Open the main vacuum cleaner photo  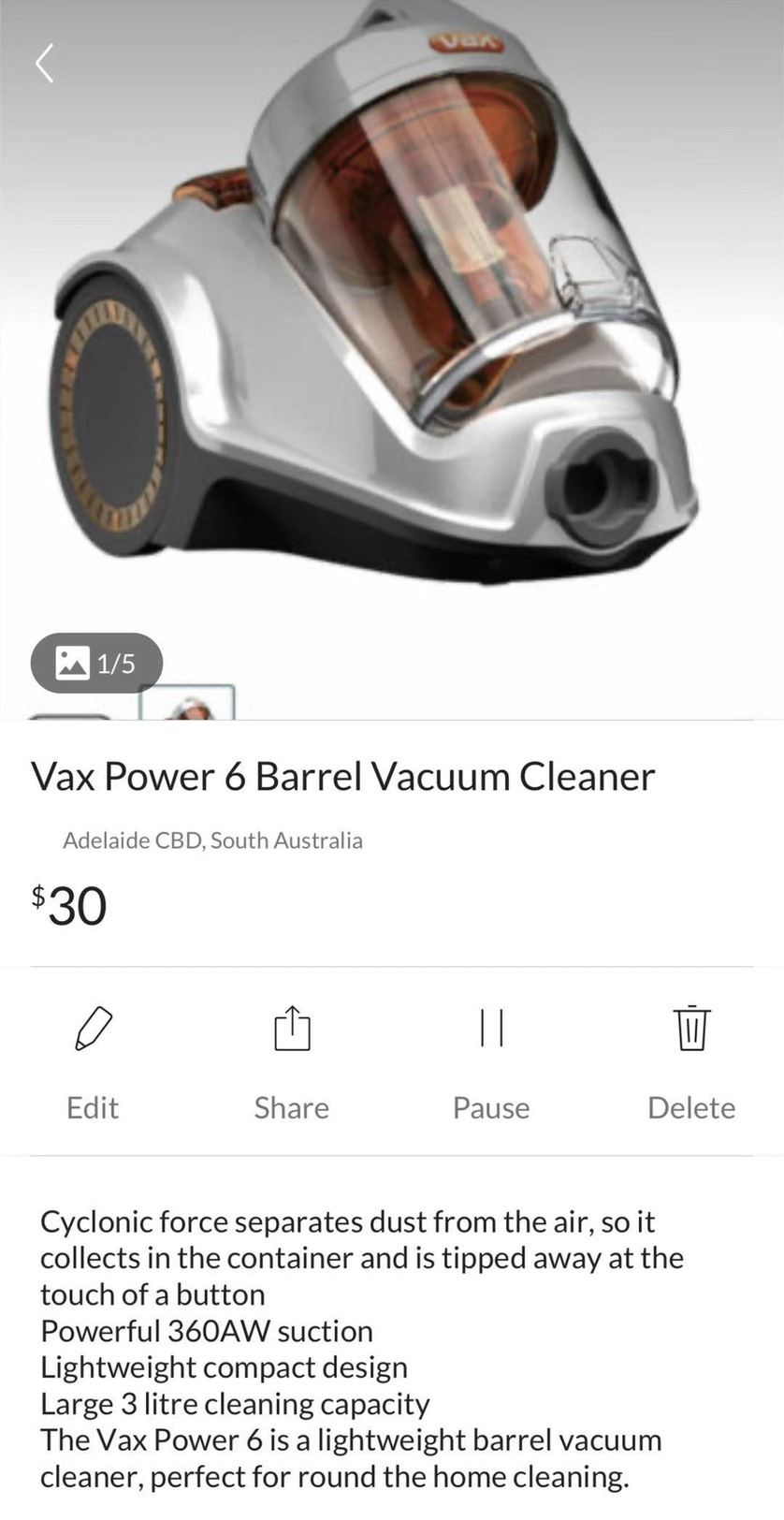393,309
